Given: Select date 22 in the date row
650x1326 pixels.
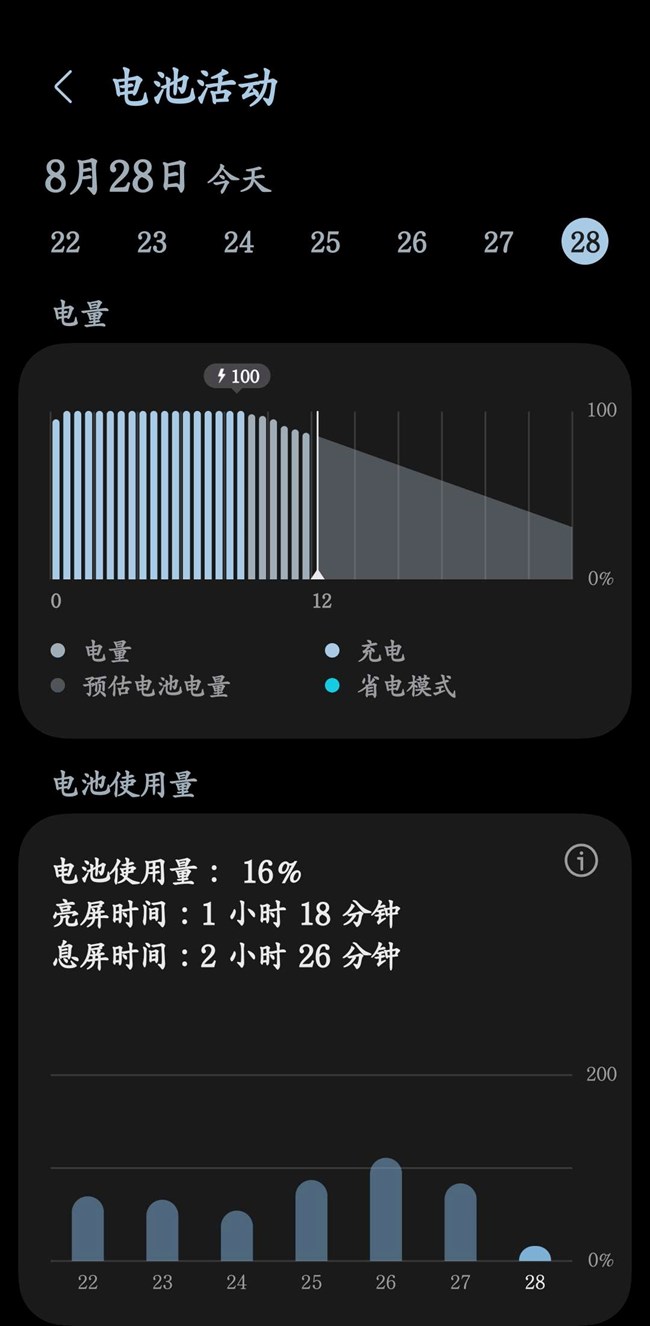Looking at the screenshot, I should pos(65,243).
